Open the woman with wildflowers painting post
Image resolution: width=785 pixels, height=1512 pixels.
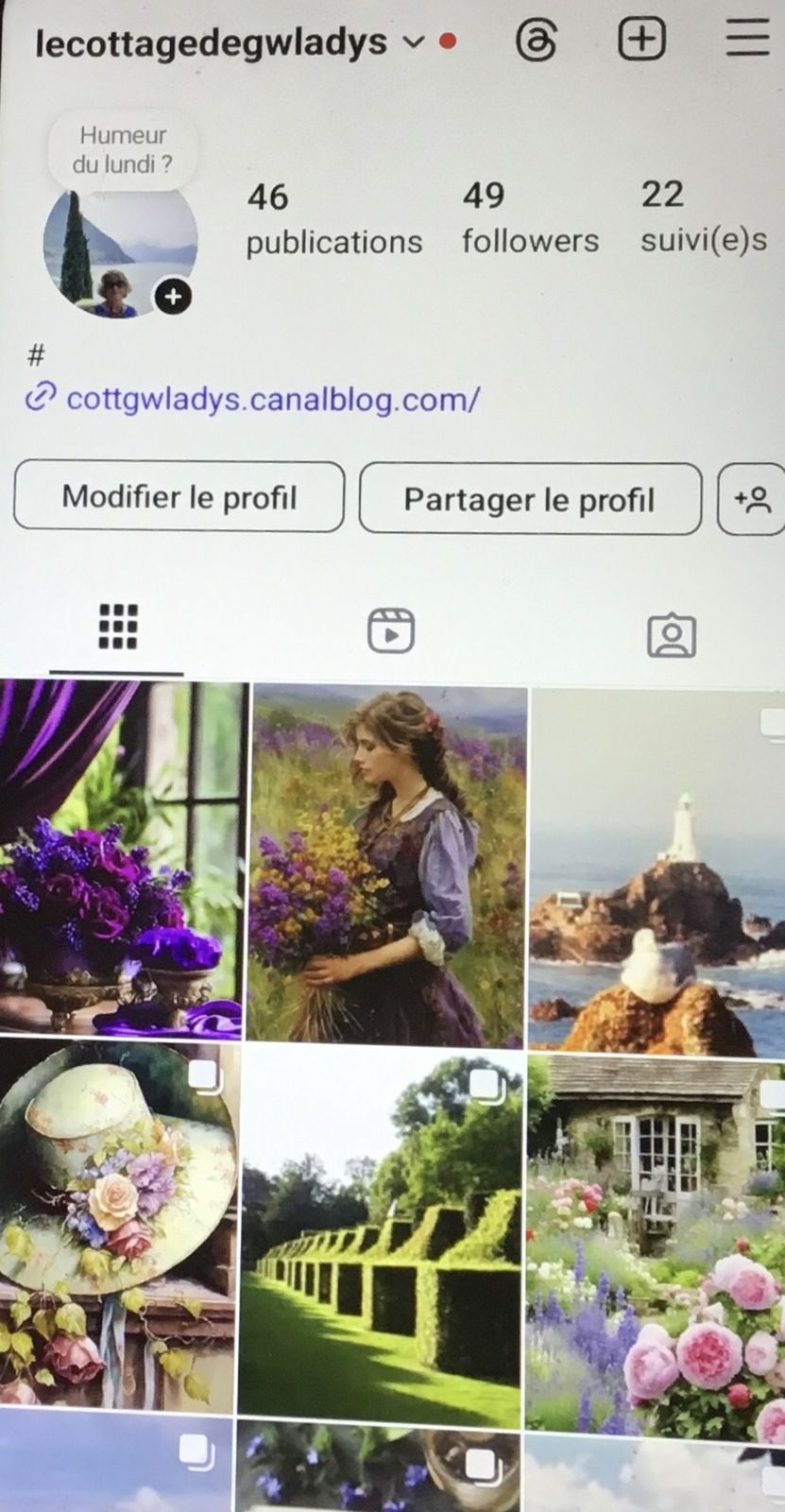click(x=387, y=865)
